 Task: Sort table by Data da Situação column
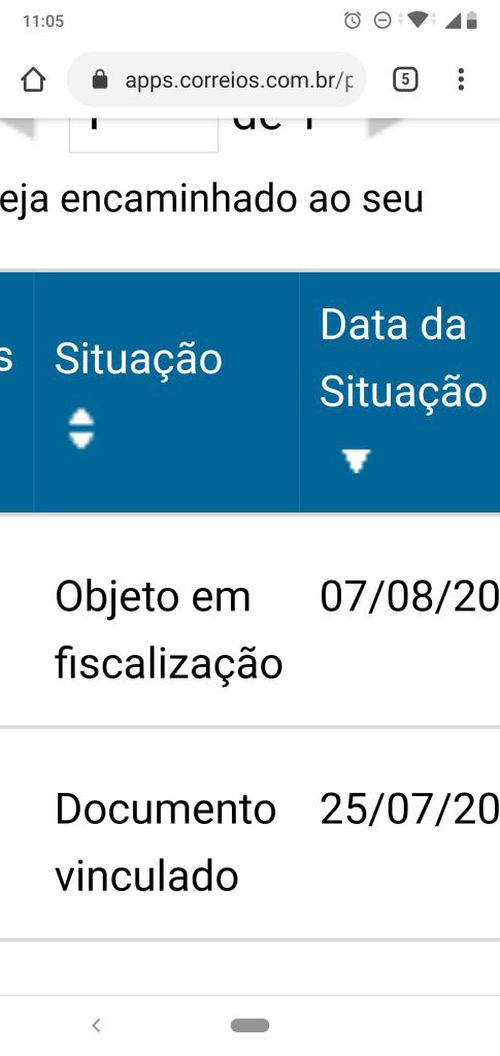(356, 461)
